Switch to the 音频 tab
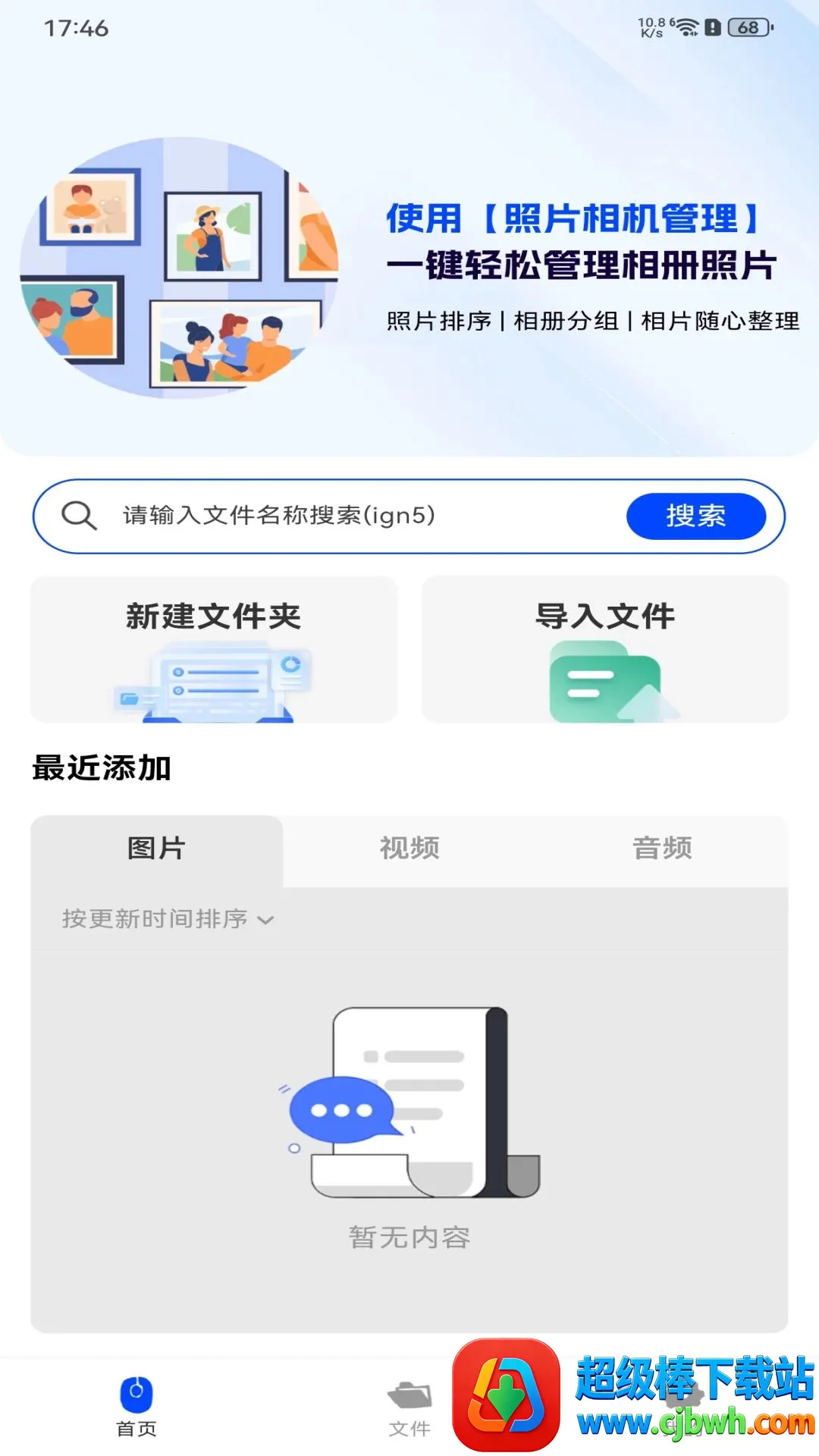 coord(662,849)
